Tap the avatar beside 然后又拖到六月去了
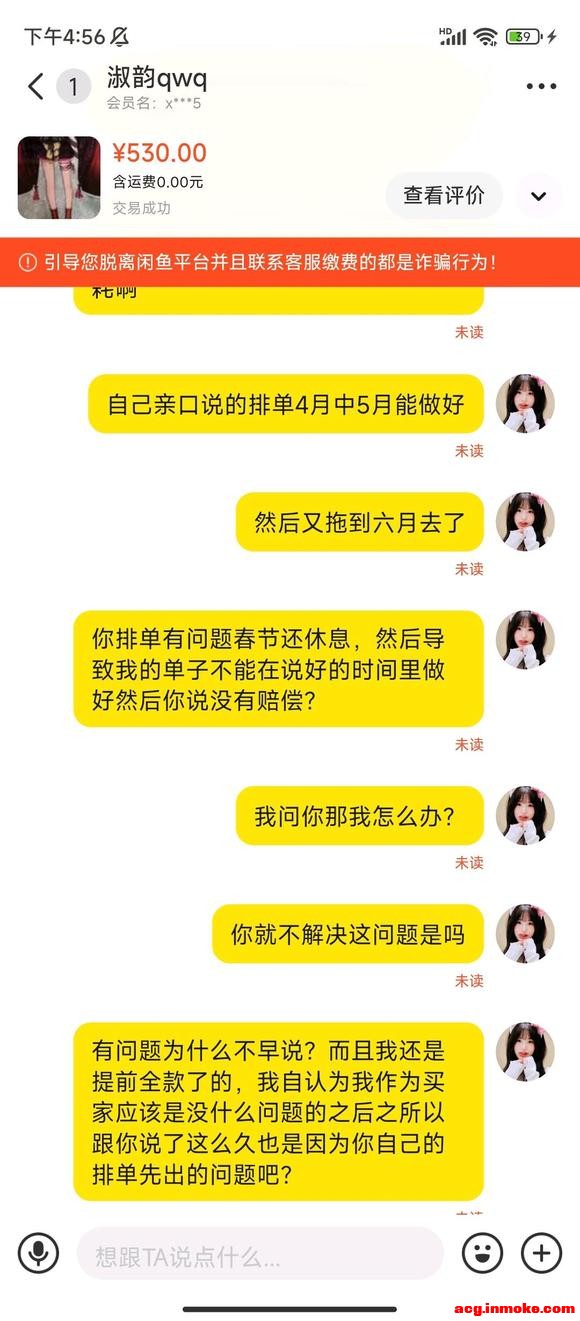 [x=525, y=522]
